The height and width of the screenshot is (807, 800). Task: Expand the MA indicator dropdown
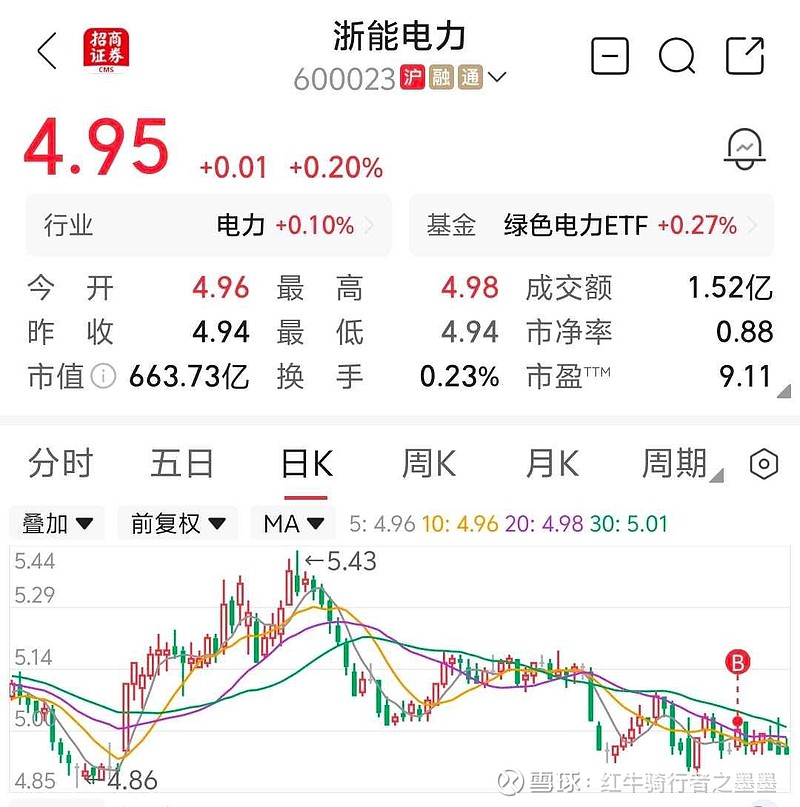click(292, 523)
